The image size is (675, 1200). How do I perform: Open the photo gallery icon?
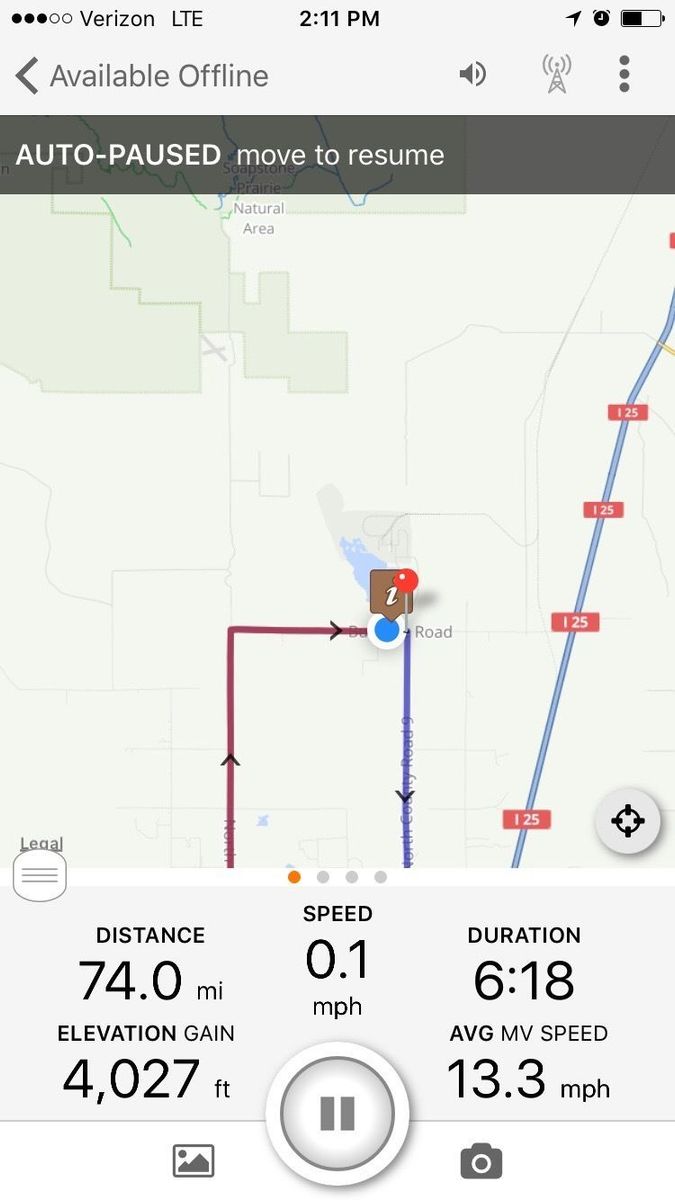[194, 1161]
